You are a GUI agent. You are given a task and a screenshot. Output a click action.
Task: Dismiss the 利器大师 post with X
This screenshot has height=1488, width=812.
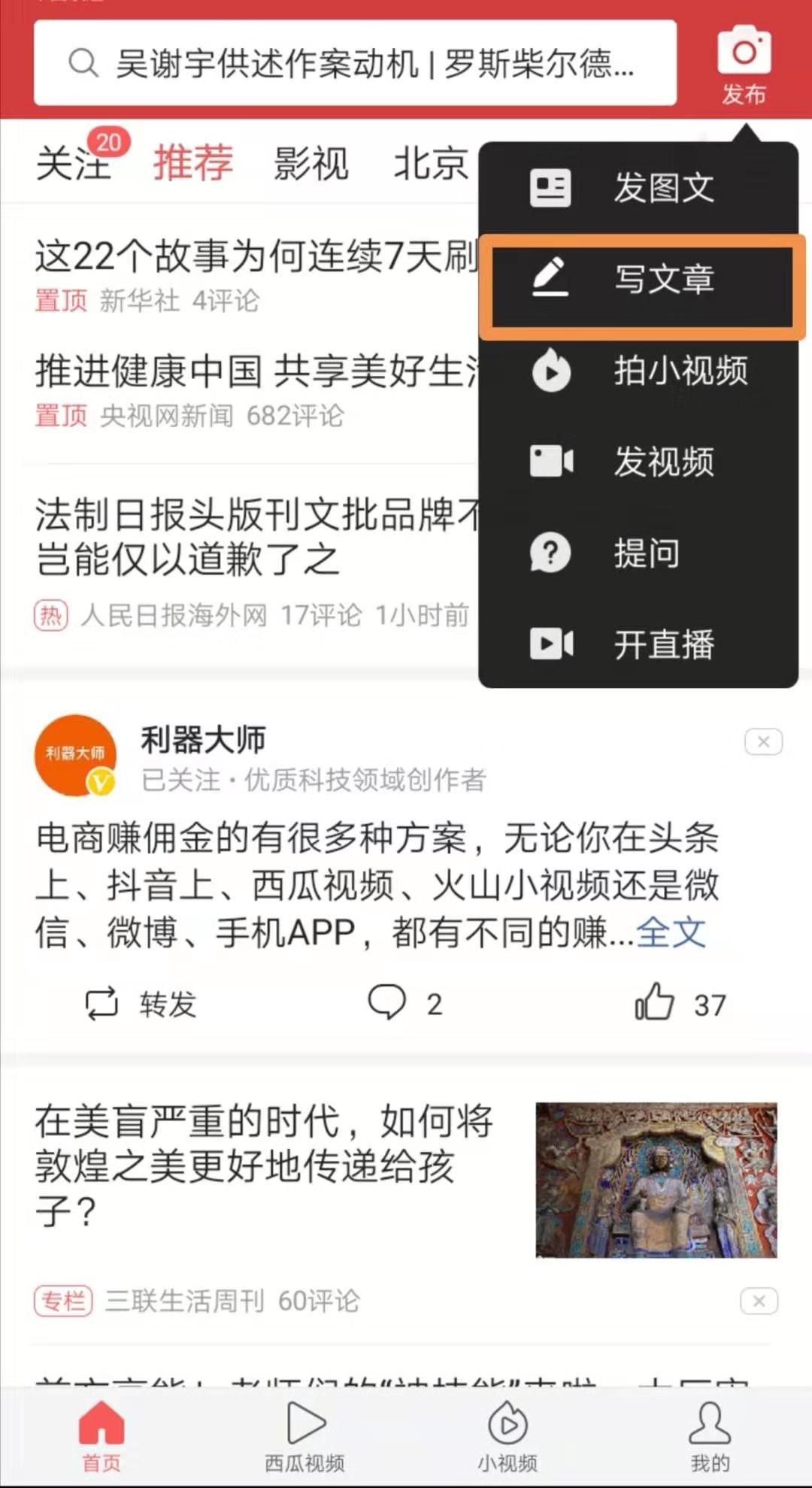click(763, 742)
